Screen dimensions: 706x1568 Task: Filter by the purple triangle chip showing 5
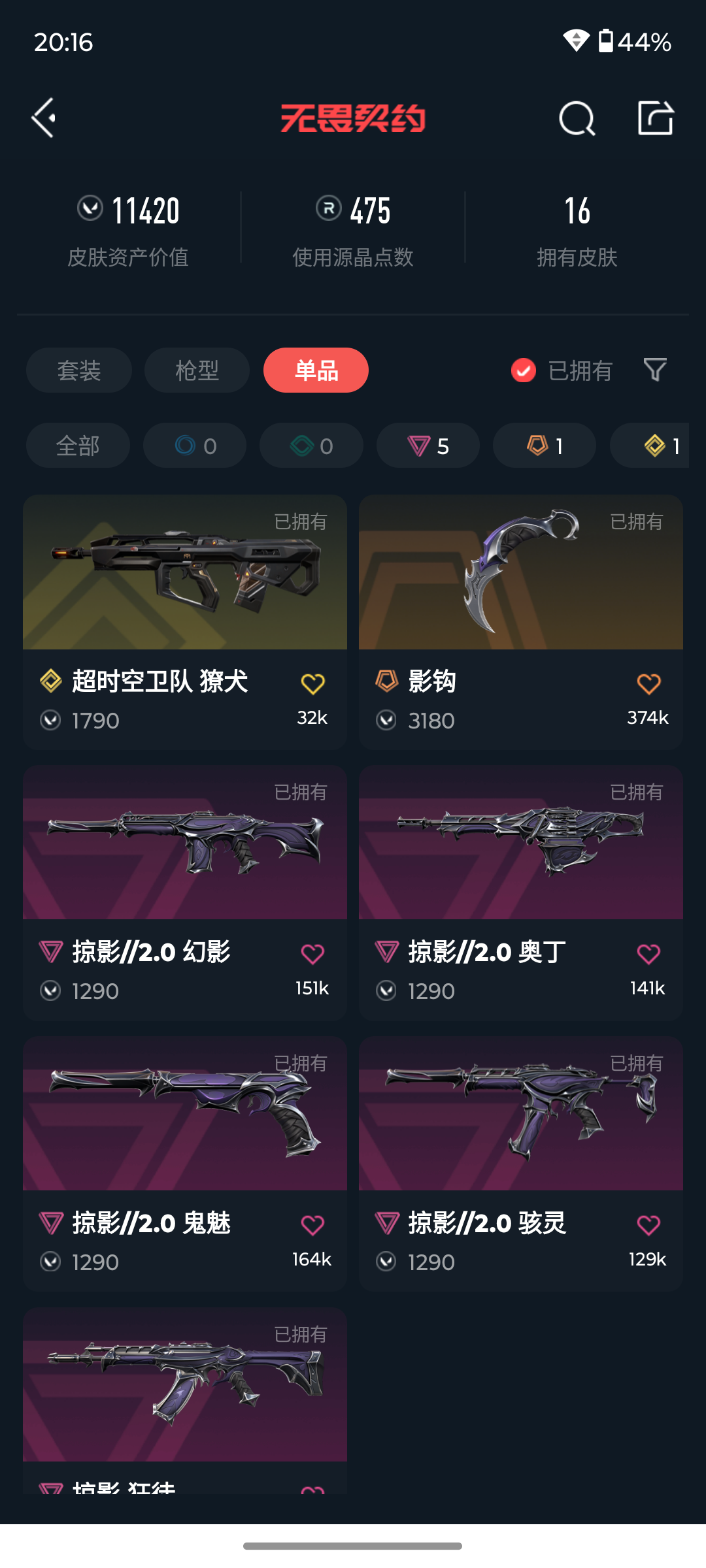[x=428, y=446]
